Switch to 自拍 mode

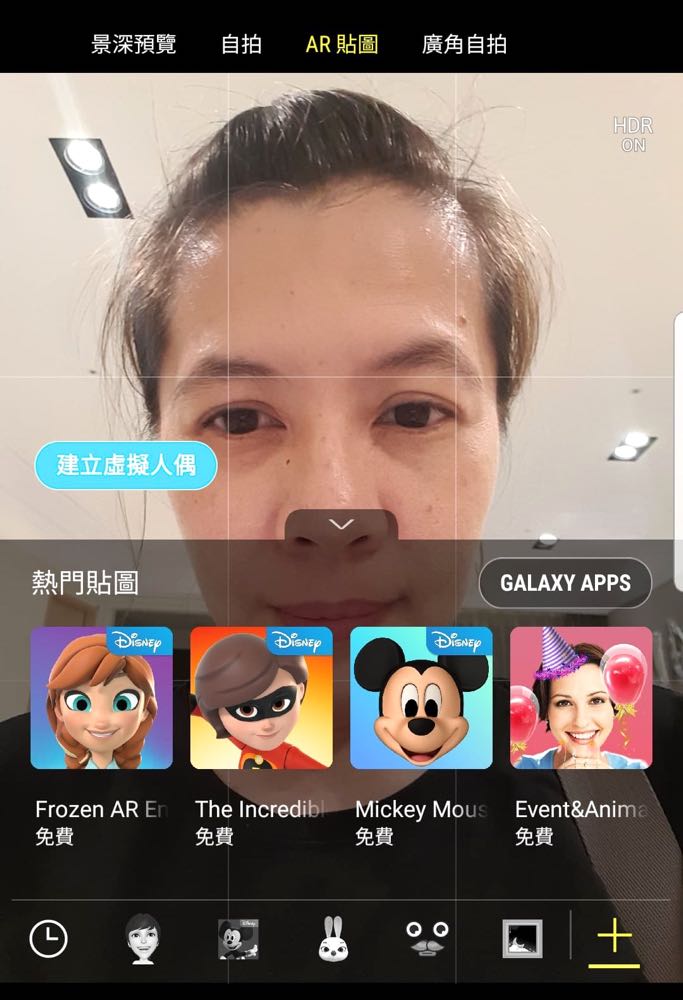click(241, 44)
